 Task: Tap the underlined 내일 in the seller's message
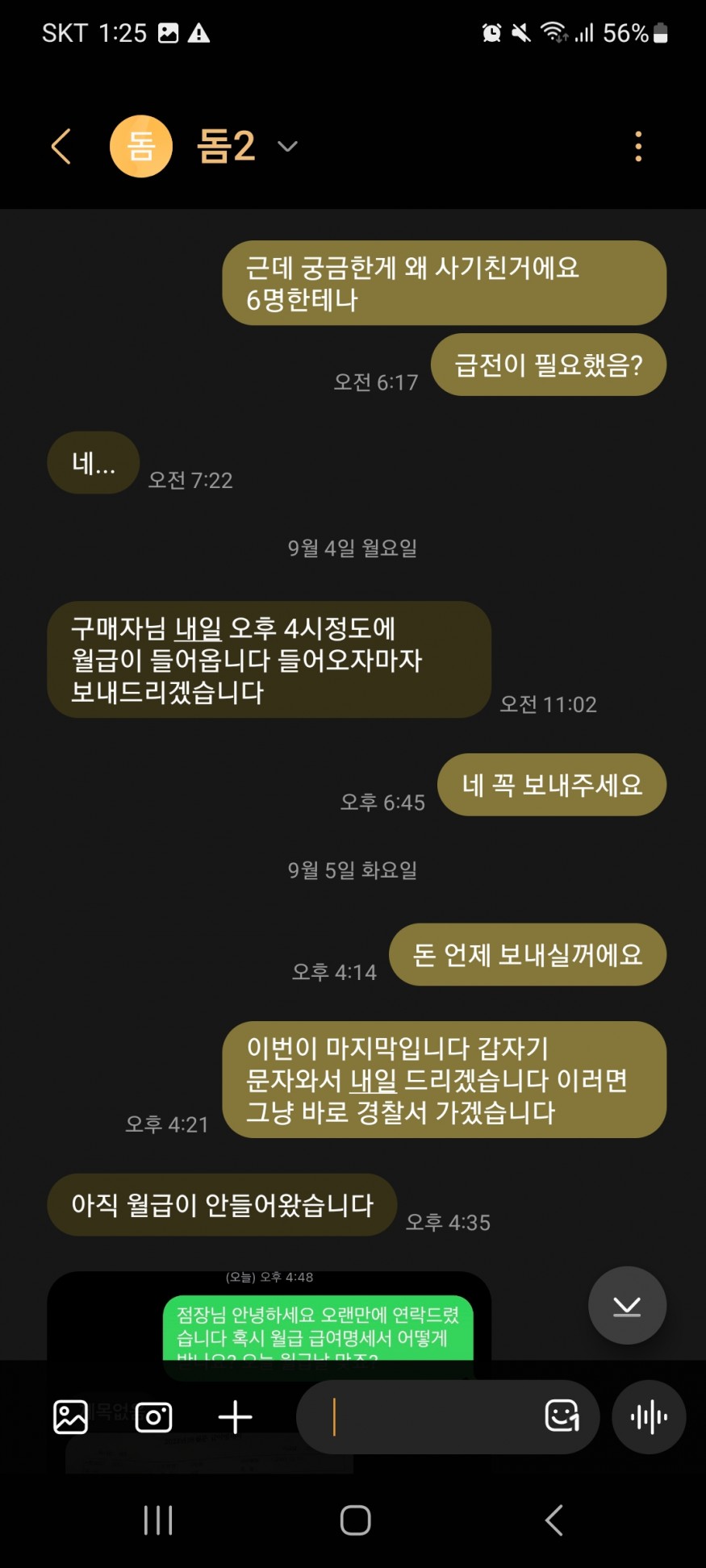point(198,628)
